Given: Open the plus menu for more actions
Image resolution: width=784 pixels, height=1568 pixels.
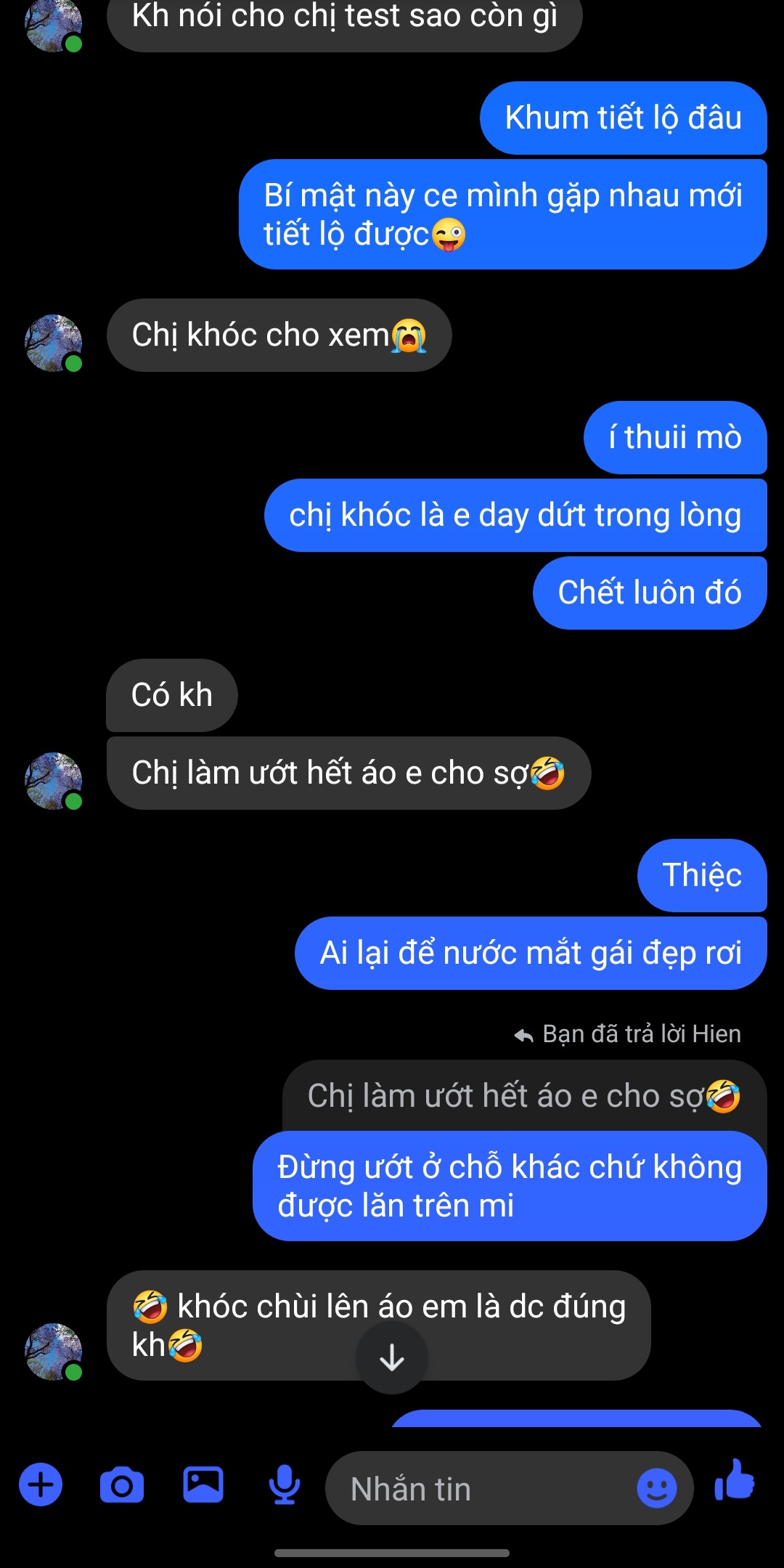Looking at the screenshot, I should 41,1484.
